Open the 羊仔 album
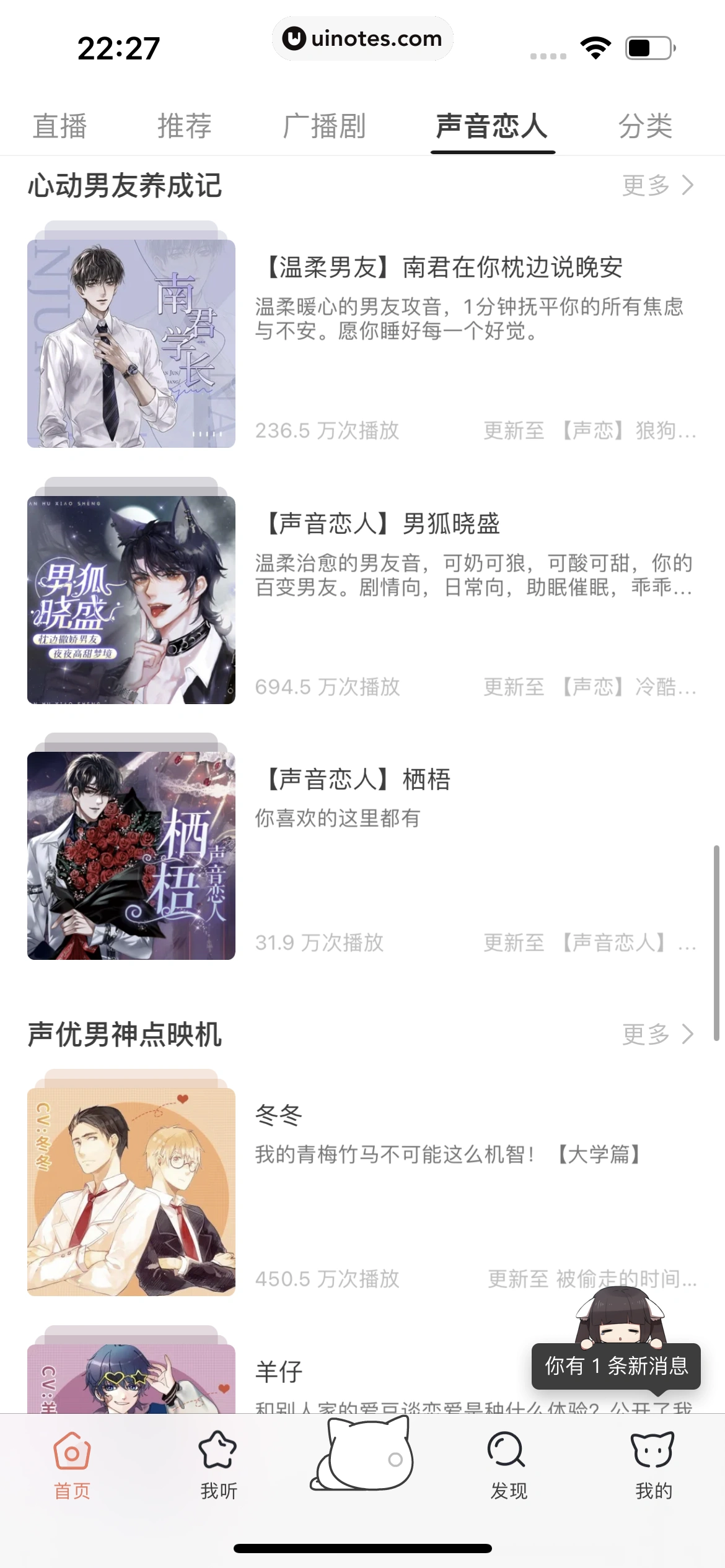This screenshot has height=1568, width=725. point(279,1372)
